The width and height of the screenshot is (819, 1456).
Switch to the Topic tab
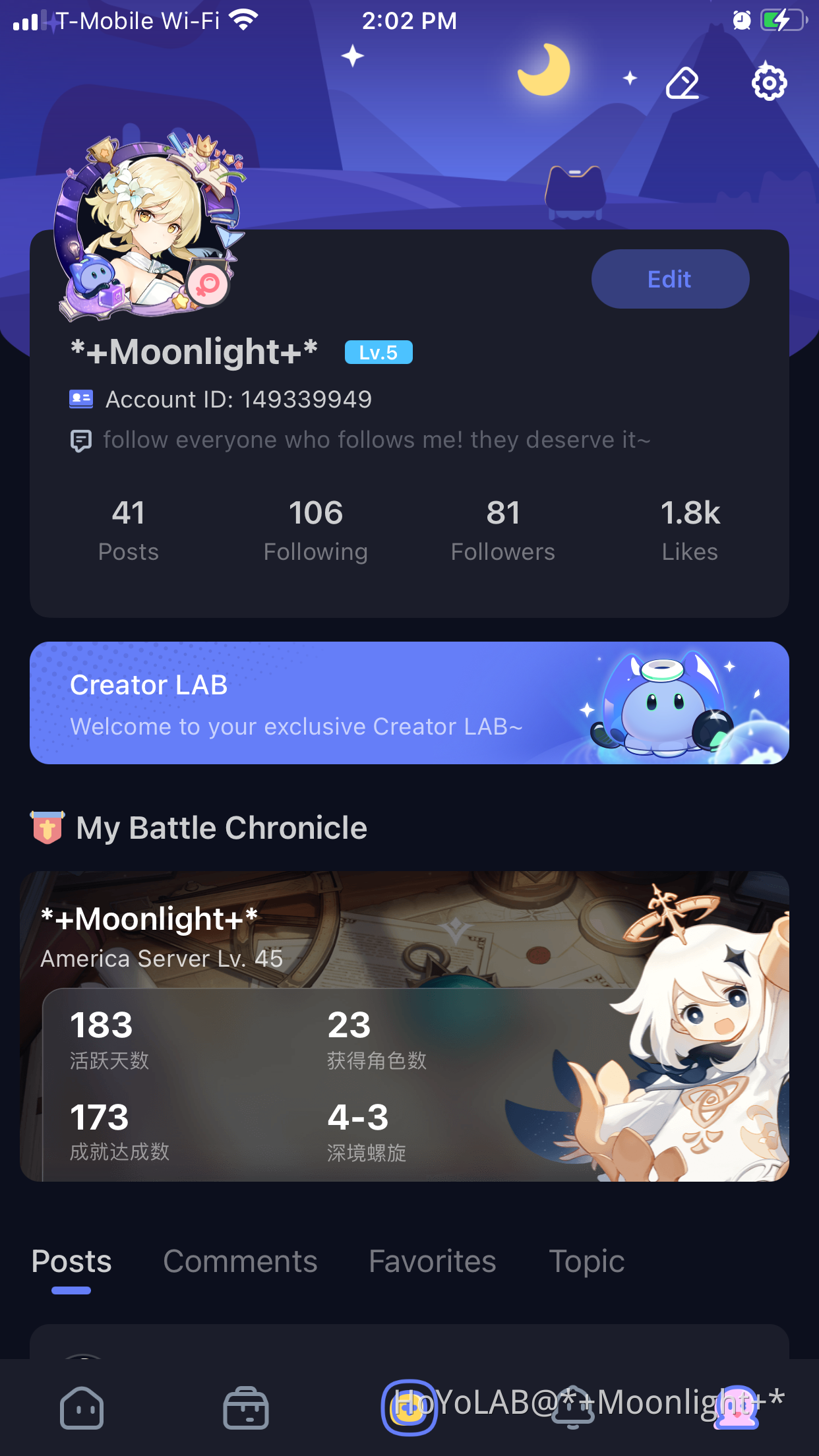click(586, 1261)
